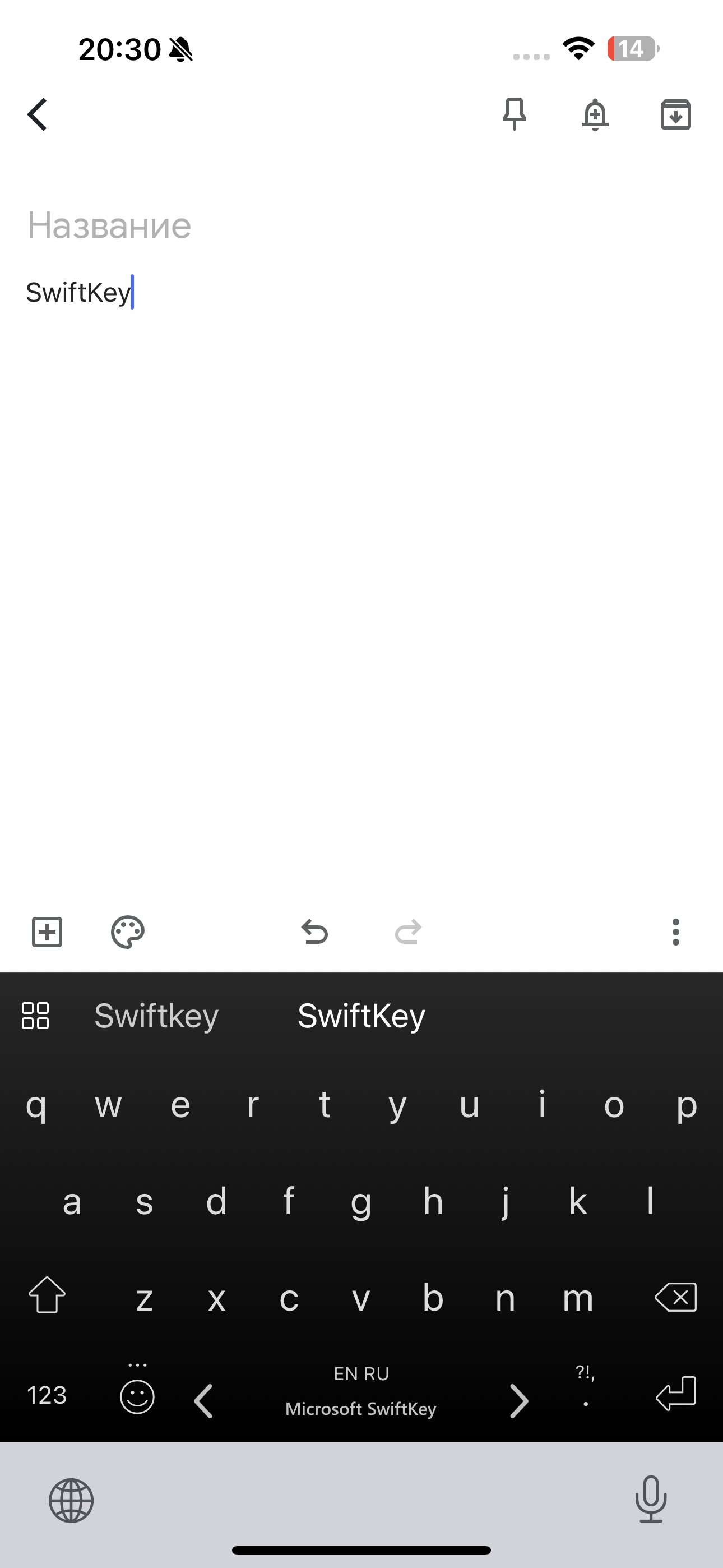Tap the backspace key
The width and height of the screenshot is (723, 1568).
[675, 1297]
